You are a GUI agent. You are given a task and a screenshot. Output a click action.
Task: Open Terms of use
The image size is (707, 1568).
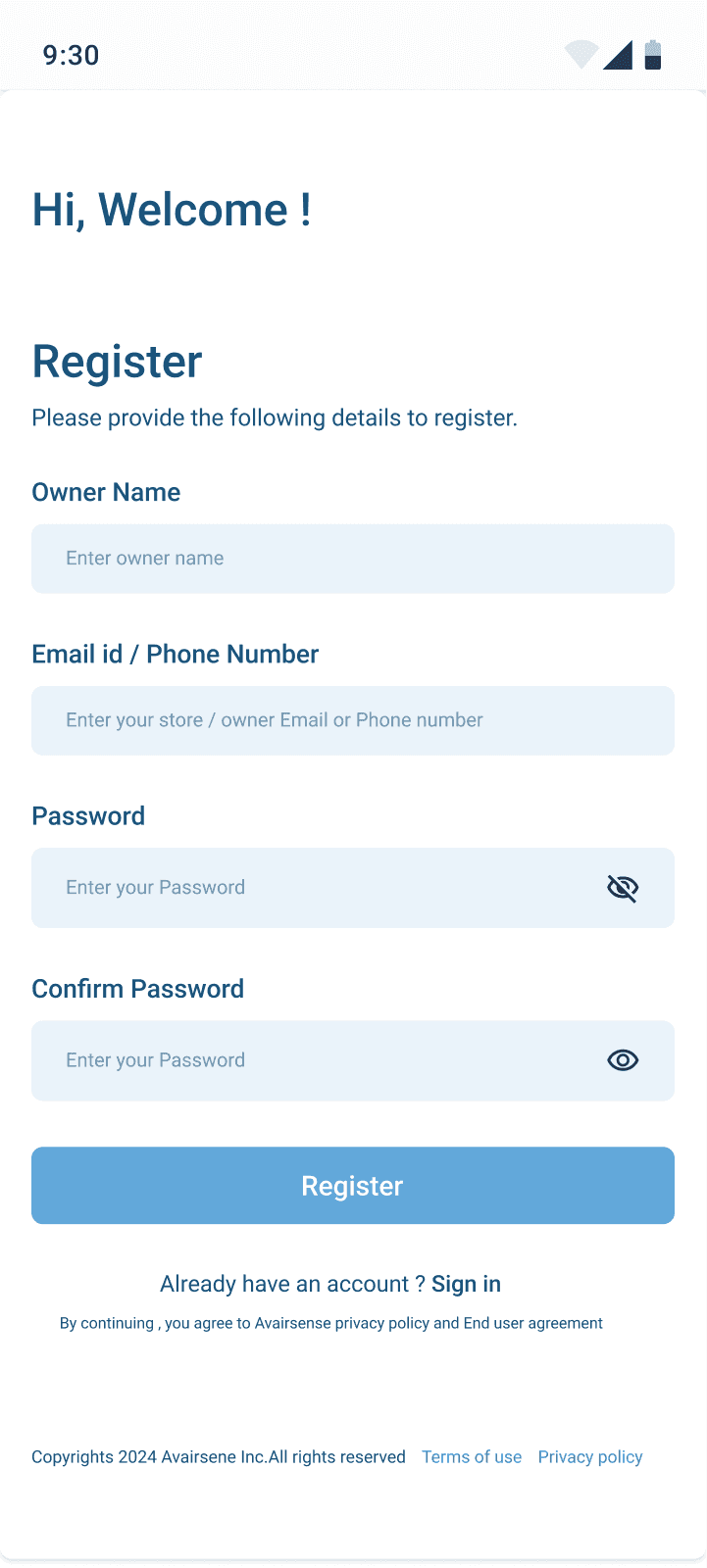tap(472, 1457)
